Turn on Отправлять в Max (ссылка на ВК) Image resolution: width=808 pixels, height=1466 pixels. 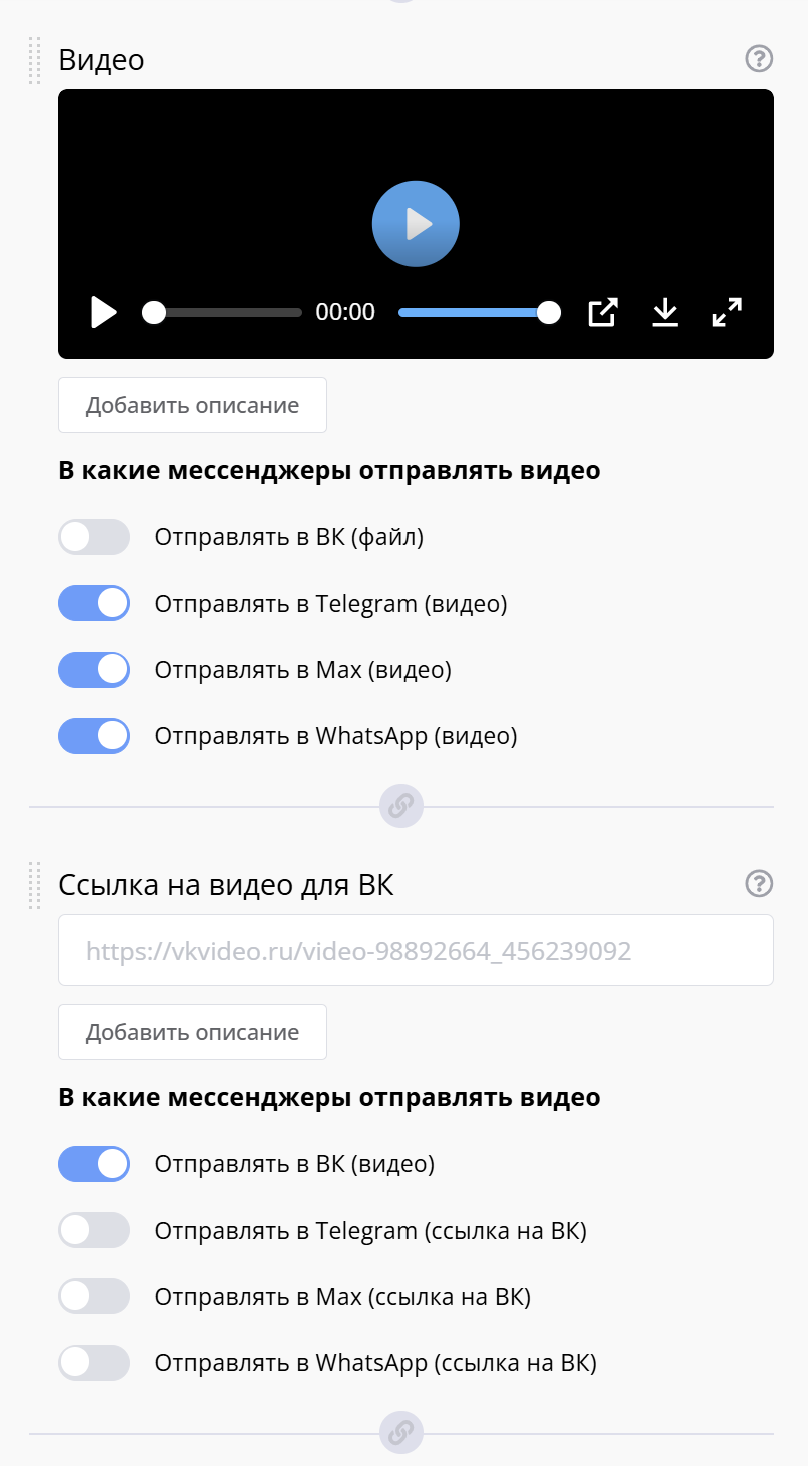point(95,1297)
